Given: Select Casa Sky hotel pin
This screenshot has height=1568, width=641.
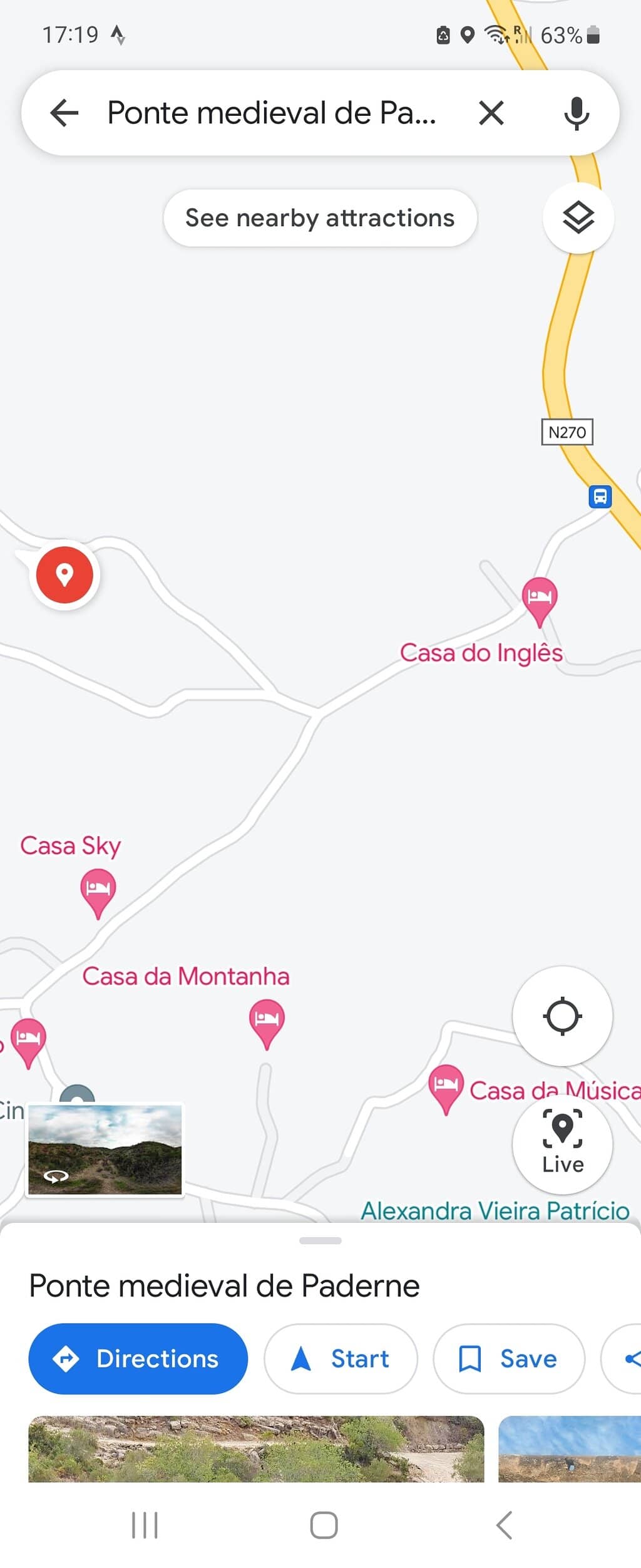Looking at the screenshot, I should [x=98, y=890].
